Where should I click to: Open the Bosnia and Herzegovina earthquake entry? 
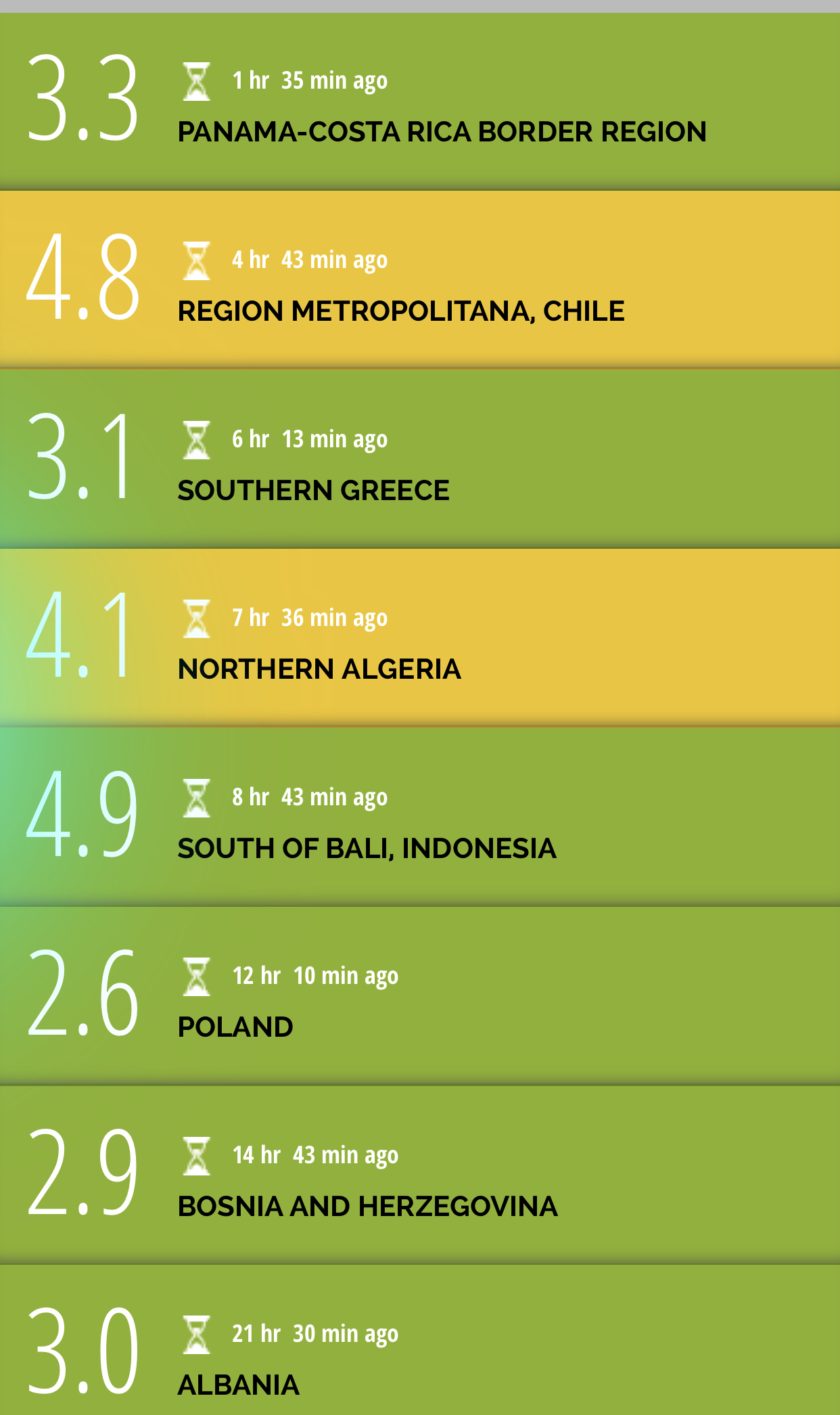click(420, 1175)
